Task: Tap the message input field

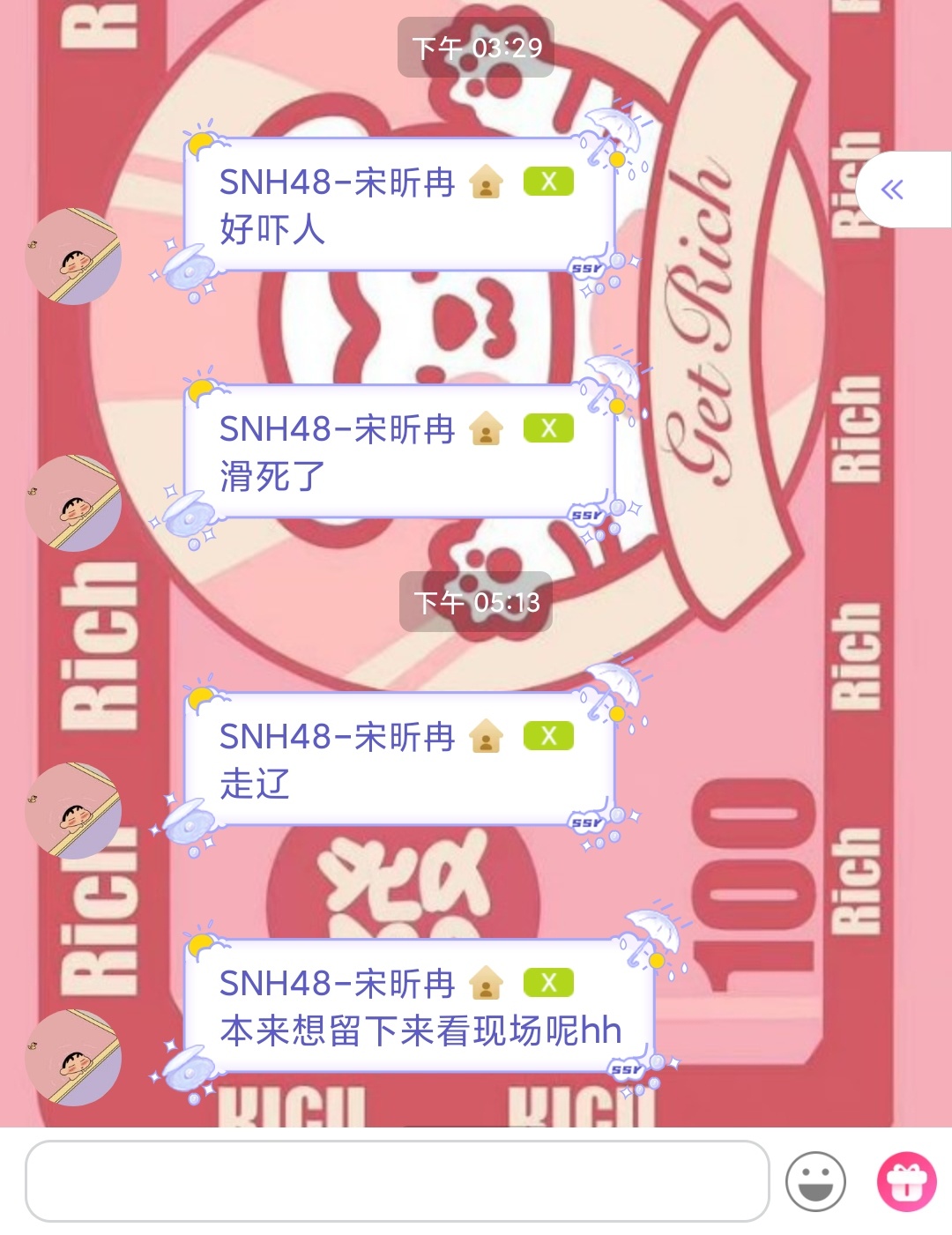Action: tap(397, 1181)
